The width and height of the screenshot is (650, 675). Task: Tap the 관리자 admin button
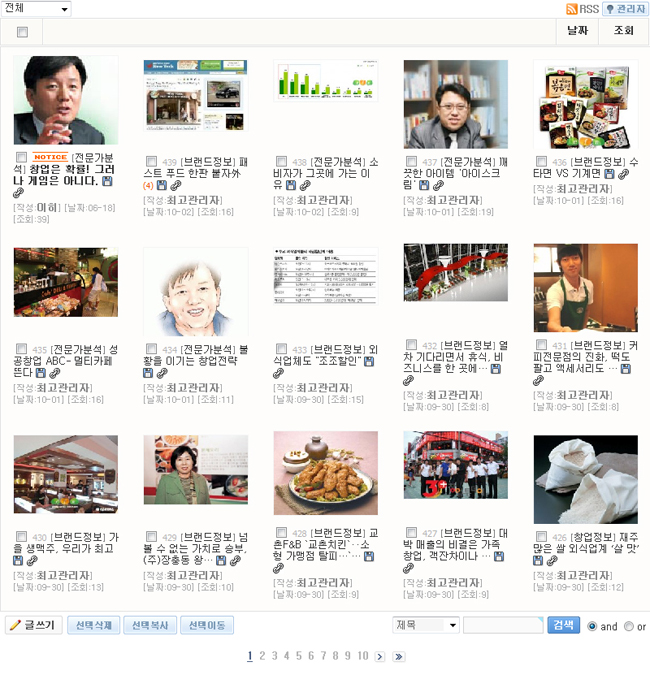625,9
